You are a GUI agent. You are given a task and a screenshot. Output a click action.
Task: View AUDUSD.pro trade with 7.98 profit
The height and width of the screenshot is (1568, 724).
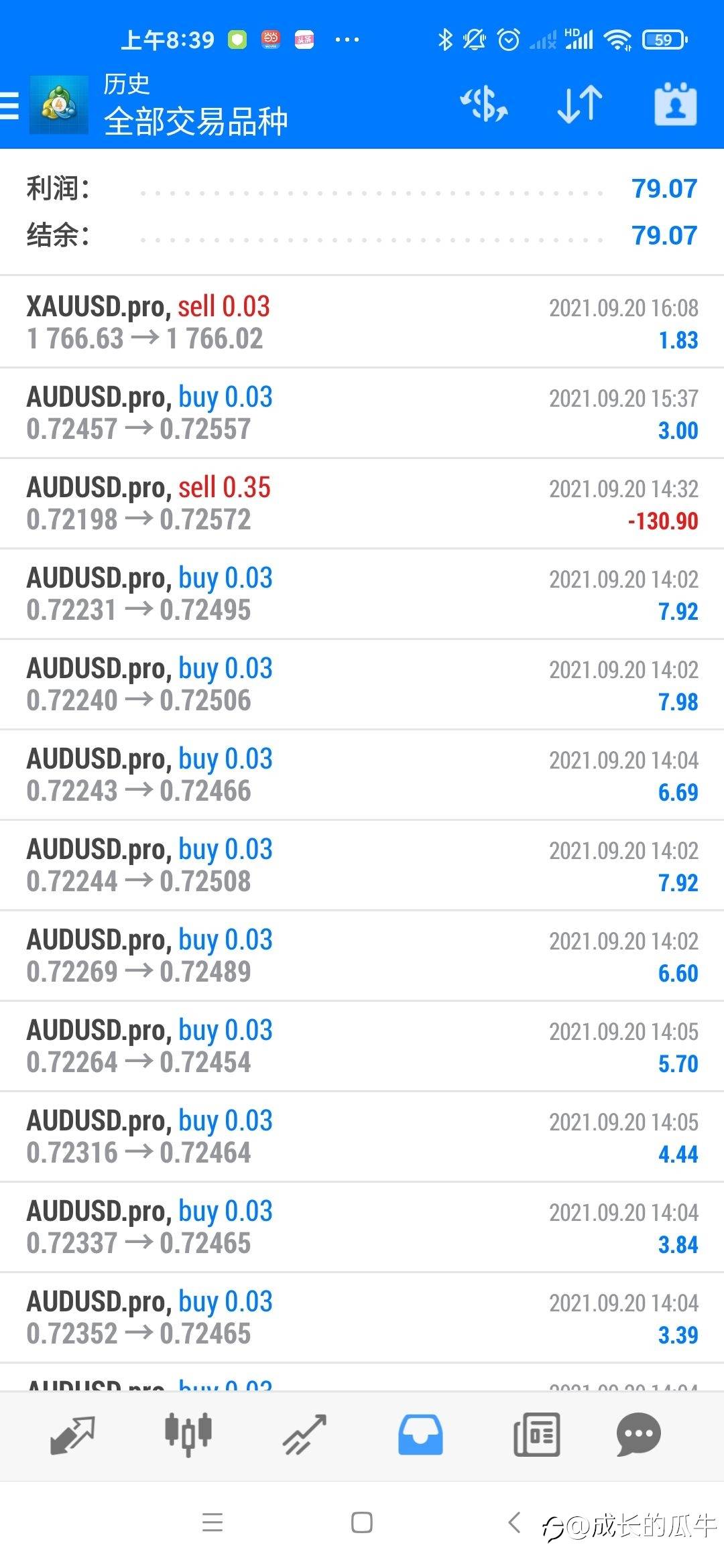(x=362, y=684)
